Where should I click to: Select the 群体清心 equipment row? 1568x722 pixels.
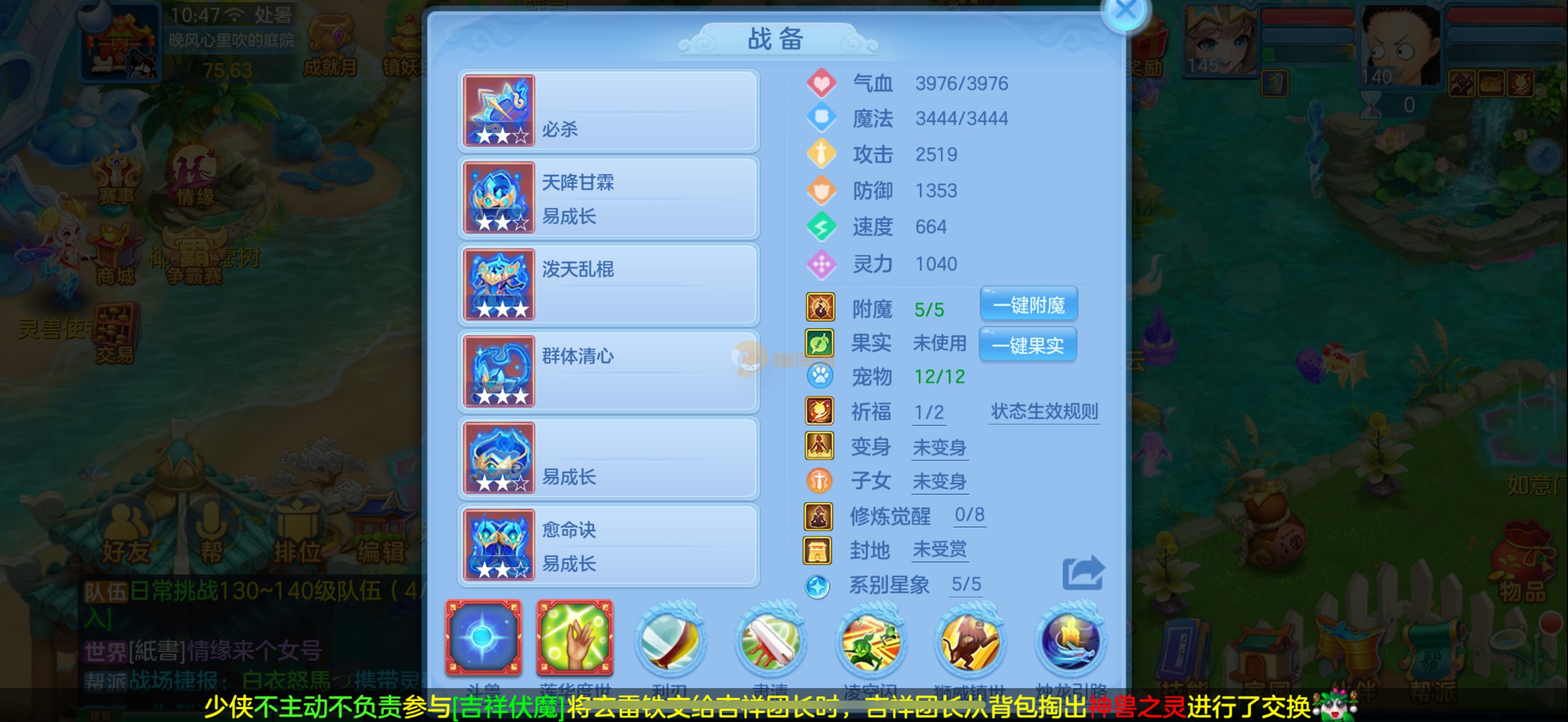607,371
